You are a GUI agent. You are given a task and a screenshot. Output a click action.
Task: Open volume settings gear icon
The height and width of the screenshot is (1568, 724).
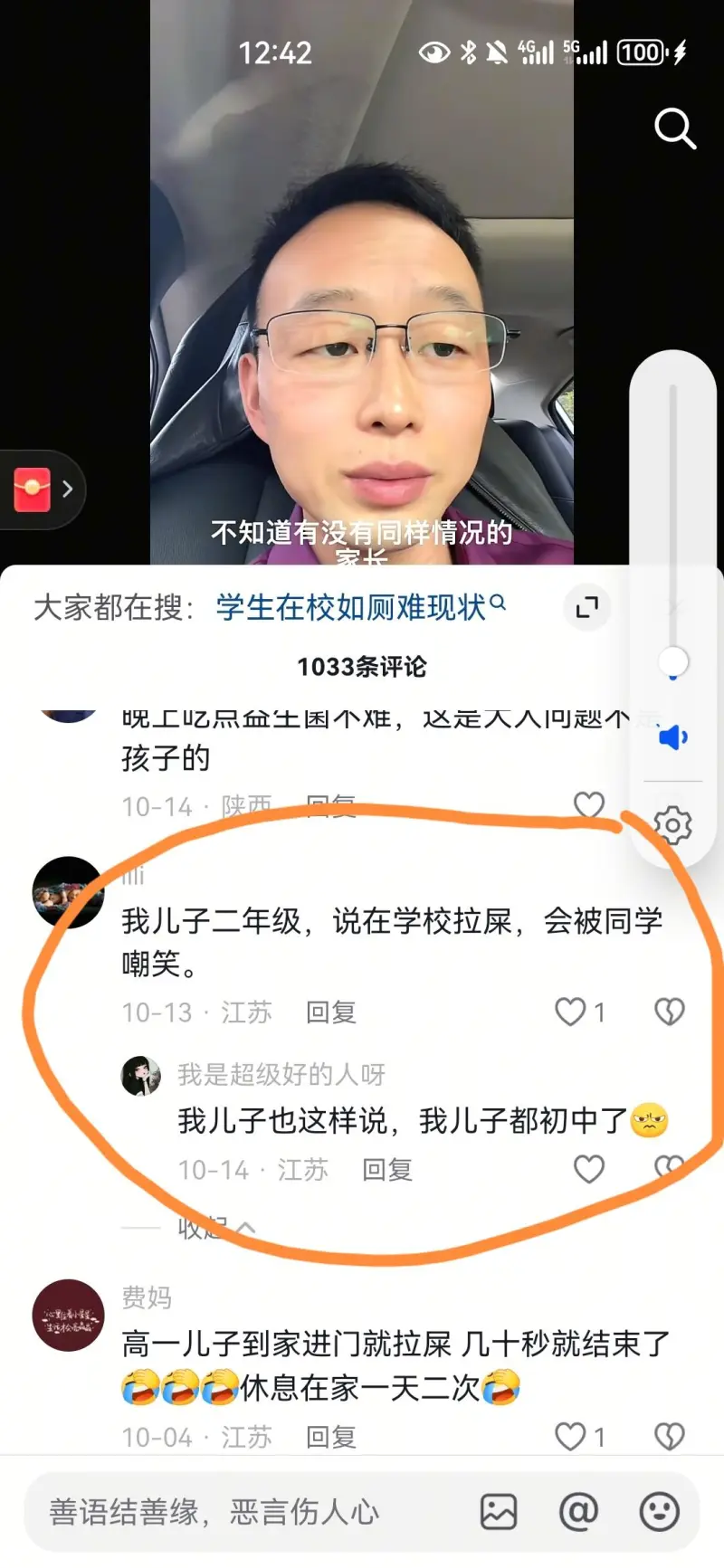coord(672,825)
